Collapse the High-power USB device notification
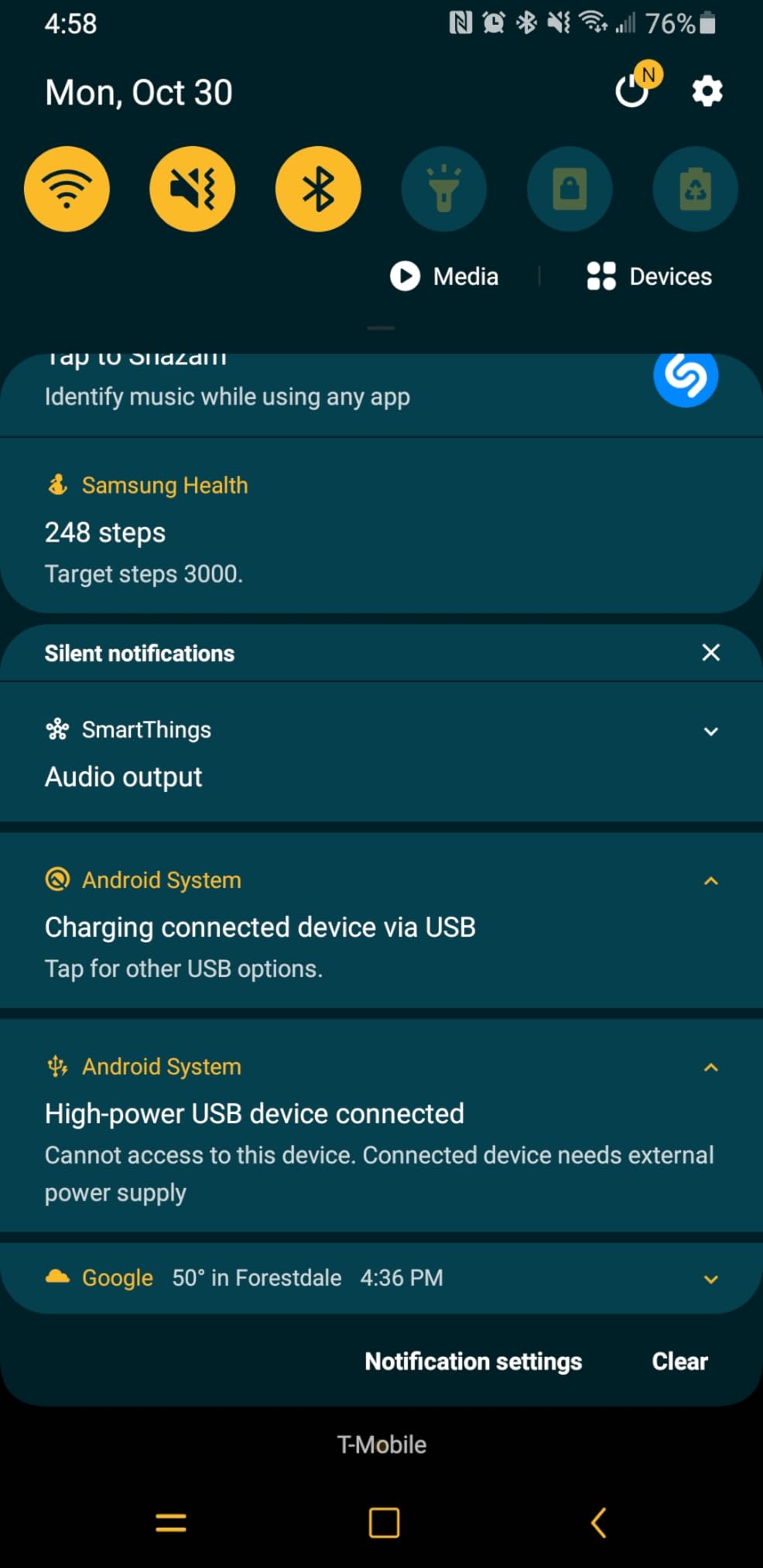Image resolution: width=763 pixels, height=1568 pixels. point(710,1068)
